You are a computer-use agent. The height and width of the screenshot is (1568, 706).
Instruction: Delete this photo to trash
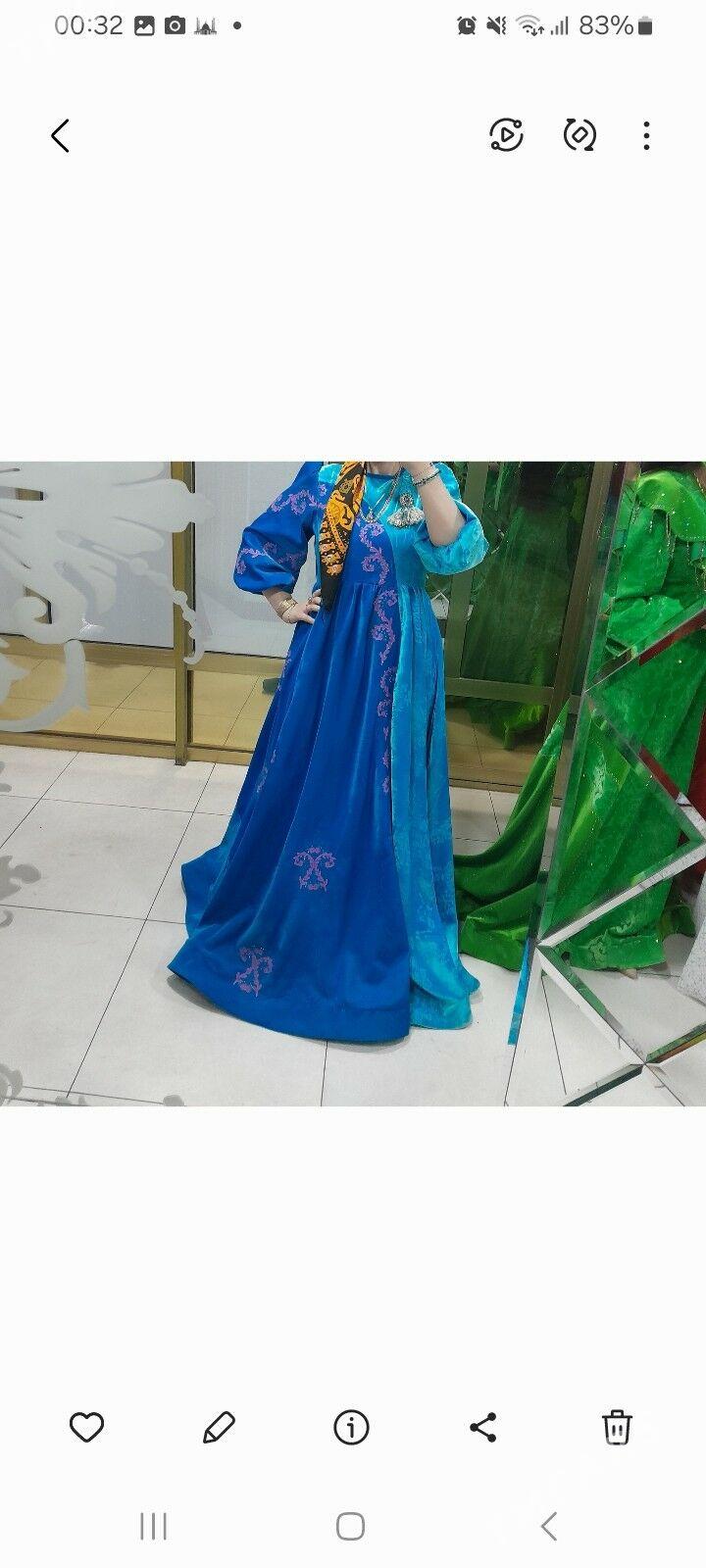click(x=617, y=1428)
